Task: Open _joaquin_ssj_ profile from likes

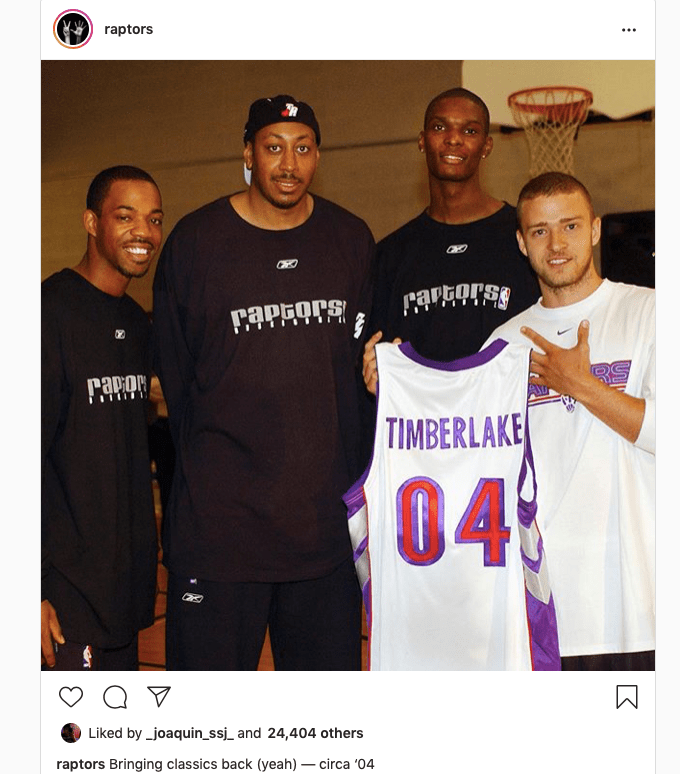Action: [189, 733]
